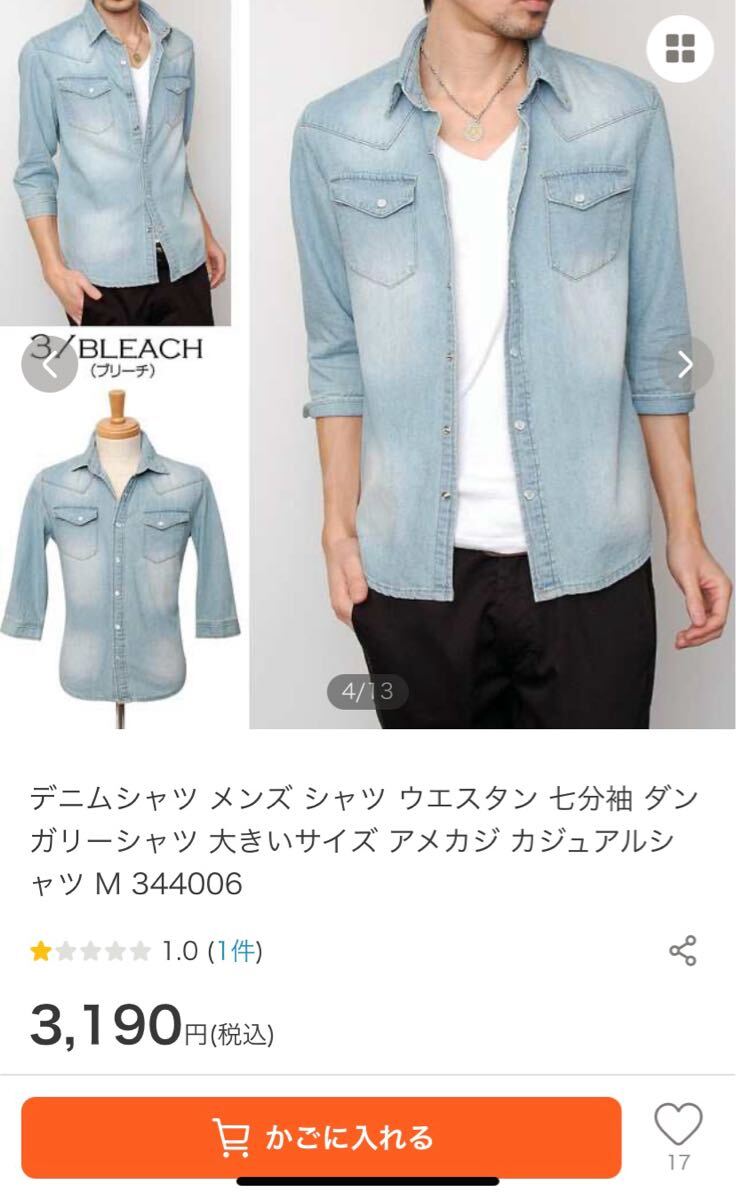Add the item to favorites with the heart
This screenshot has width=736, height=1200.
coord(678,1127)
